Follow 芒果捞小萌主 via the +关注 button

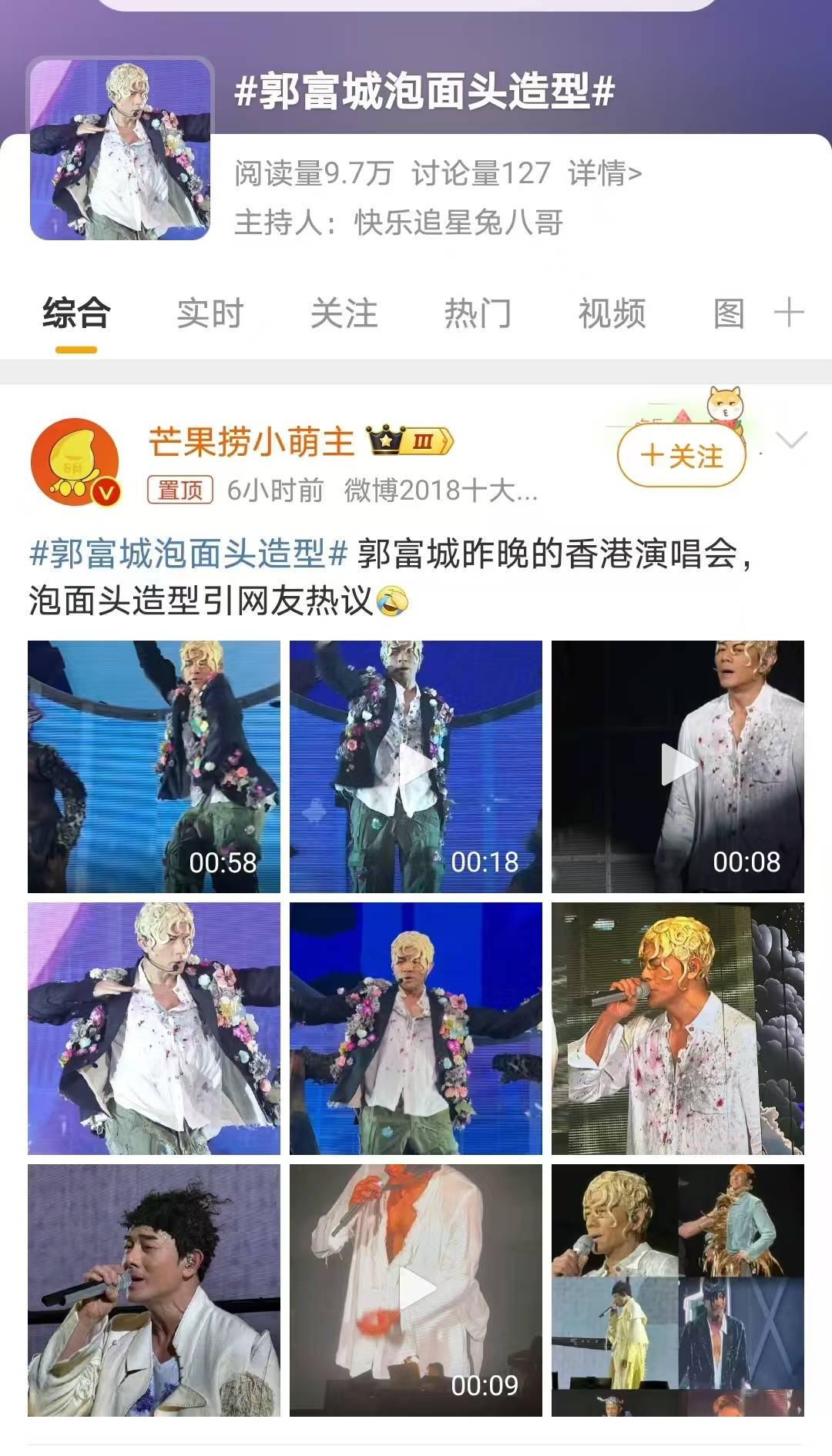click(681, 455)
